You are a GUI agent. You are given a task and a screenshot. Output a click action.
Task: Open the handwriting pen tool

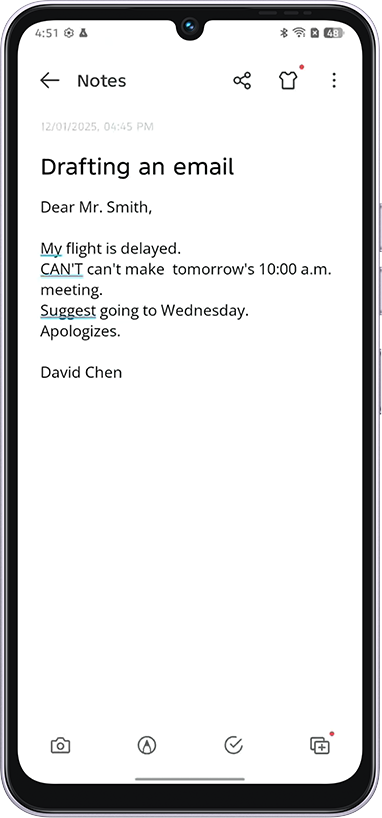[x=147, y=745]
